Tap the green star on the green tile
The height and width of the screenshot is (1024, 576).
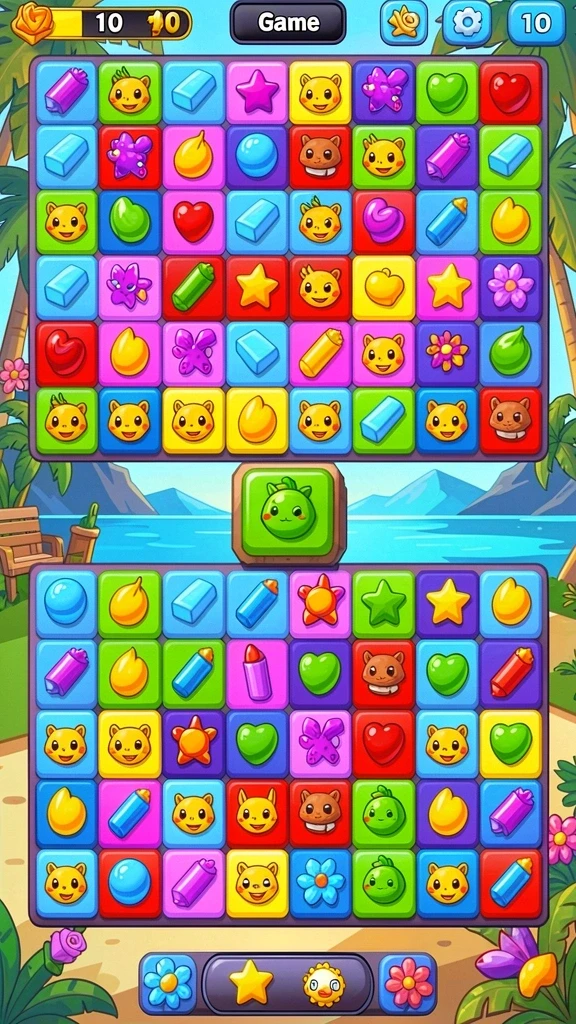(x=383, y=605)
